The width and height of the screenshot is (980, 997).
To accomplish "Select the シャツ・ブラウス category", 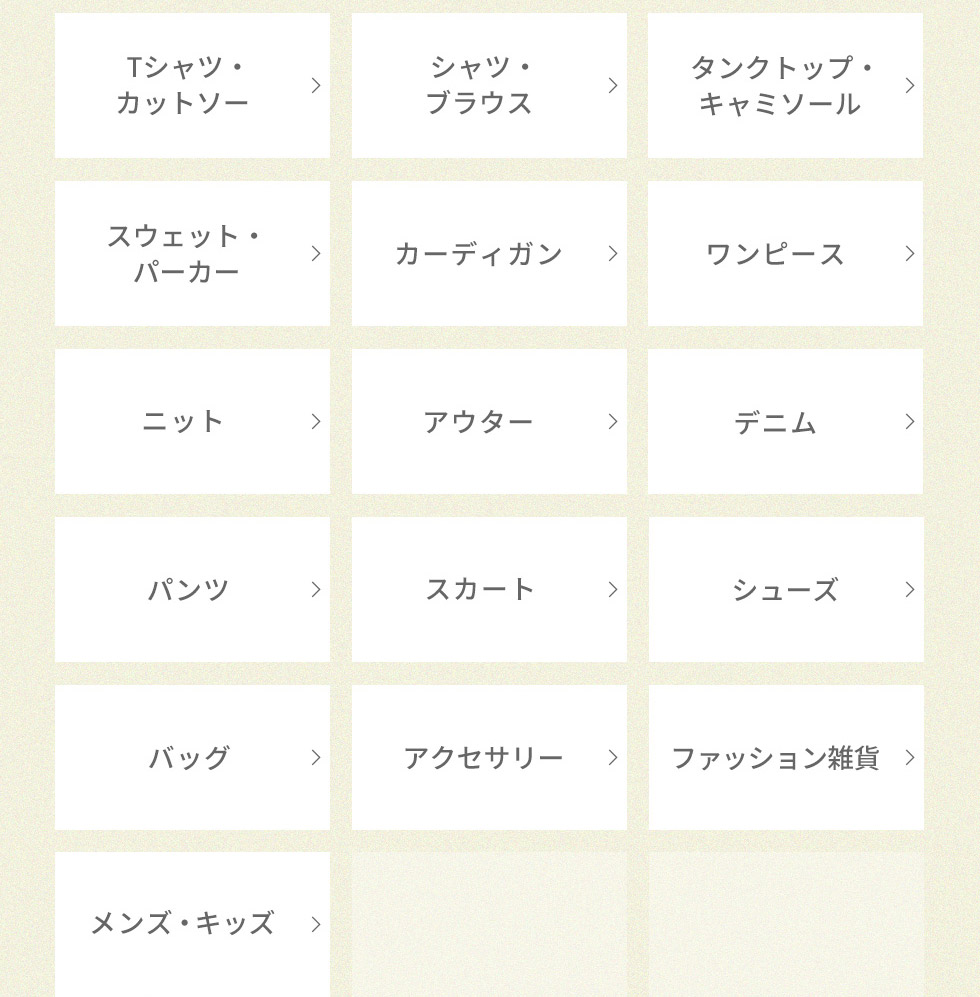I will click(x=489, y=86).
